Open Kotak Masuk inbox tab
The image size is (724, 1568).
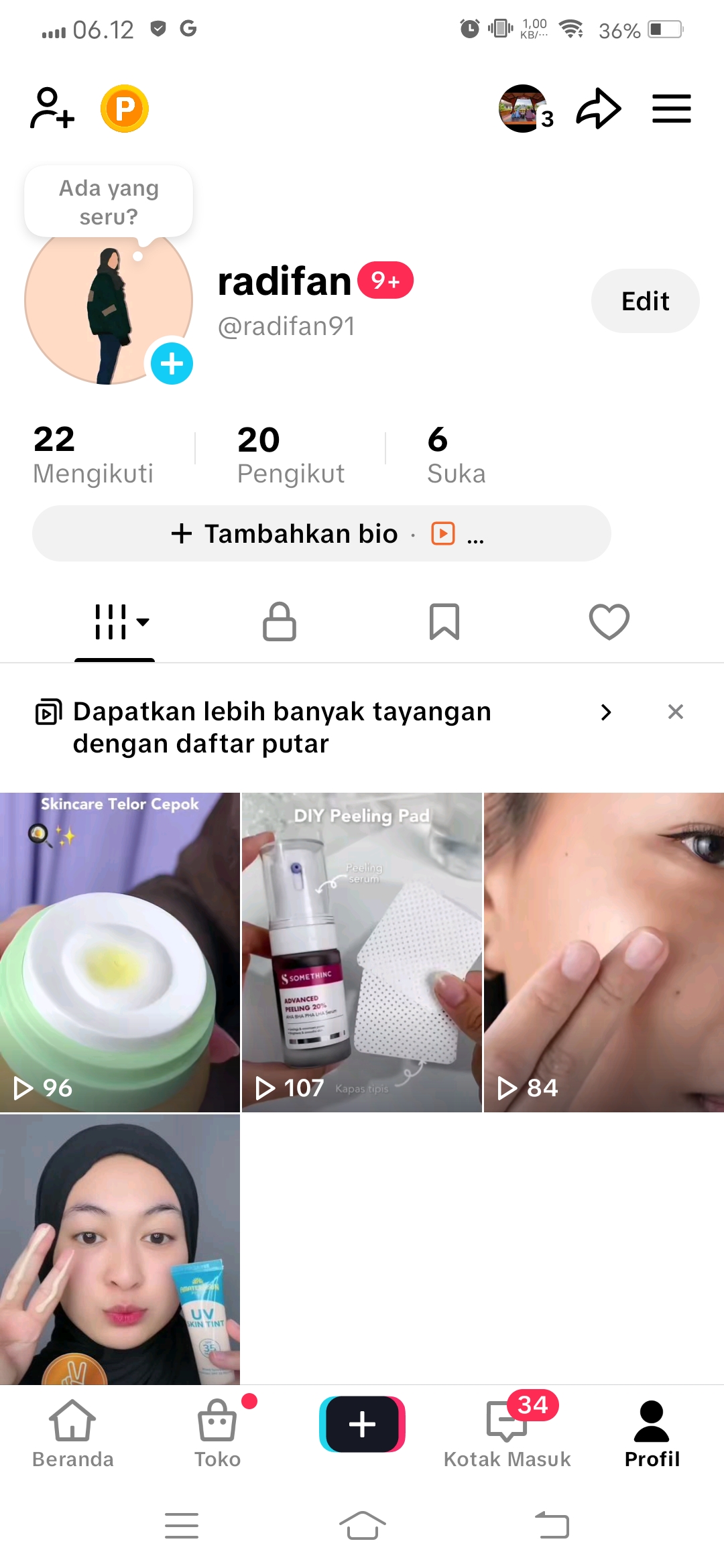pyautogui.click(x=507, y=1433)
